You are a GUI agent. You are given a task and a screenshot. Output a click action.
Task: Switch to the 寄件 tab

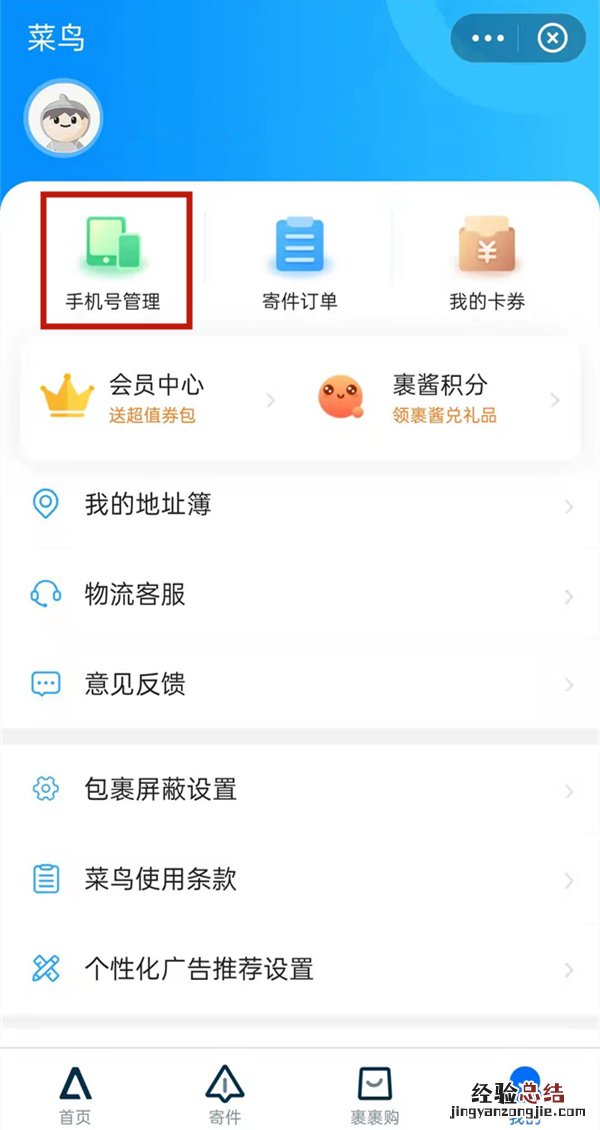(225, 1093)
